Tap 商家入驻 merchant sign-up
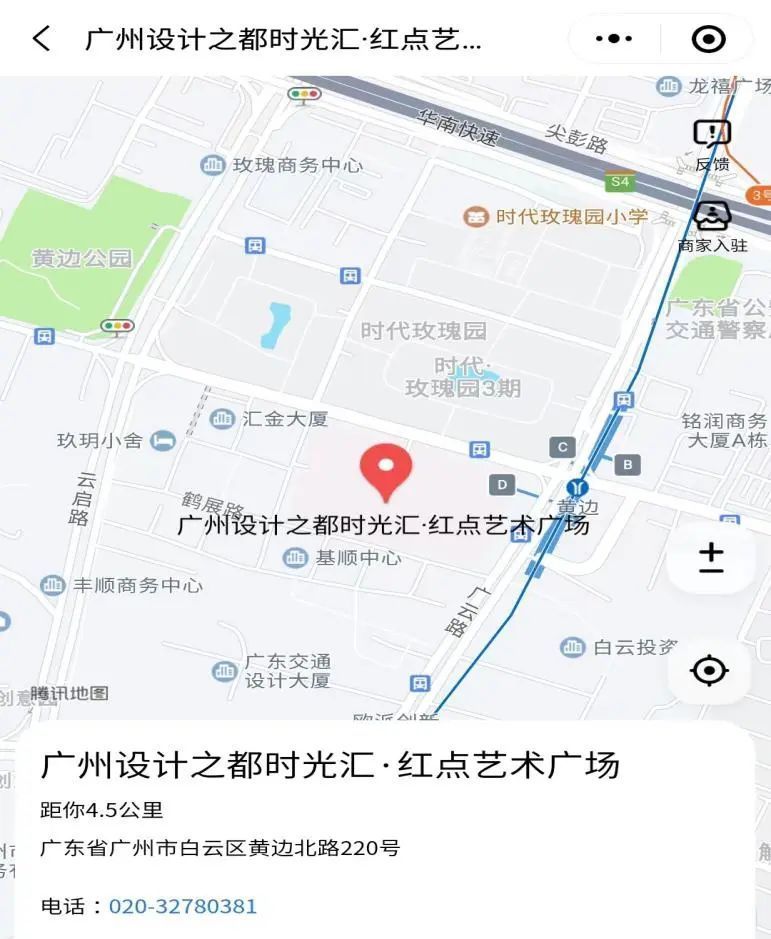 (x=712, y=226)
